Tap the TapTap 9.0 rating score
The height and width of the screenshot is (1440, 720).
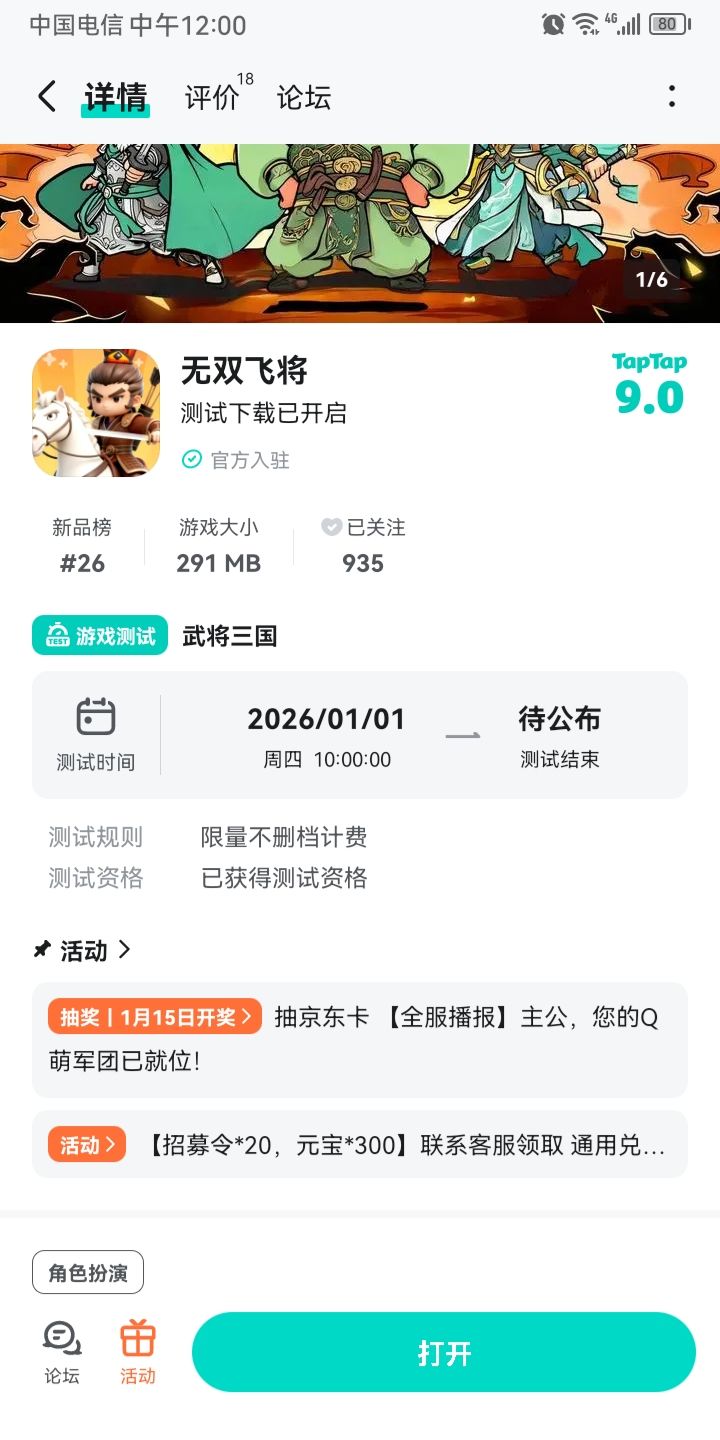(649, 385)
